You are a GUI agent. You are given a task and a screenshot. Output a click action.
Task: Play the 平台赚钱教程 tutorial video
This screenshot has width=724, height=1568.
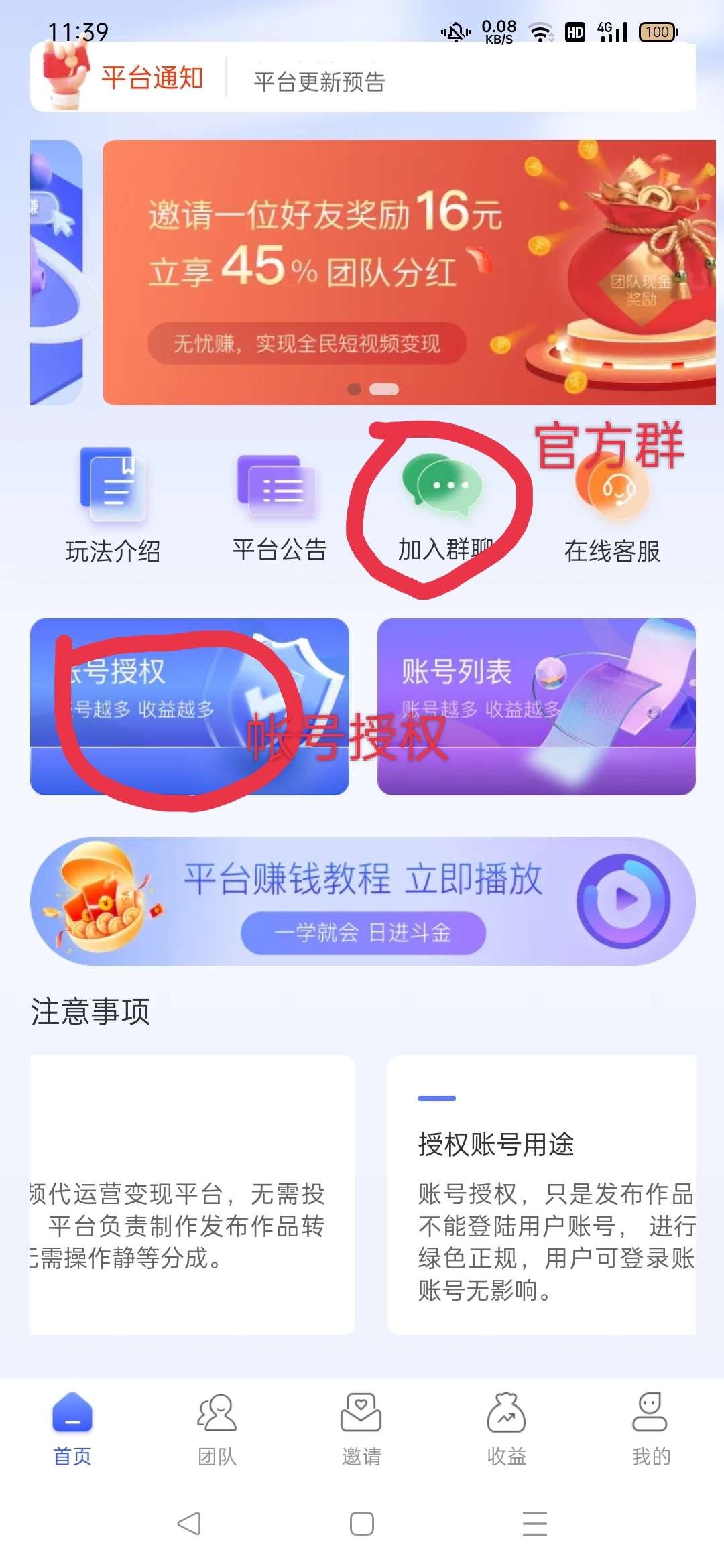(x=363, y=901)
